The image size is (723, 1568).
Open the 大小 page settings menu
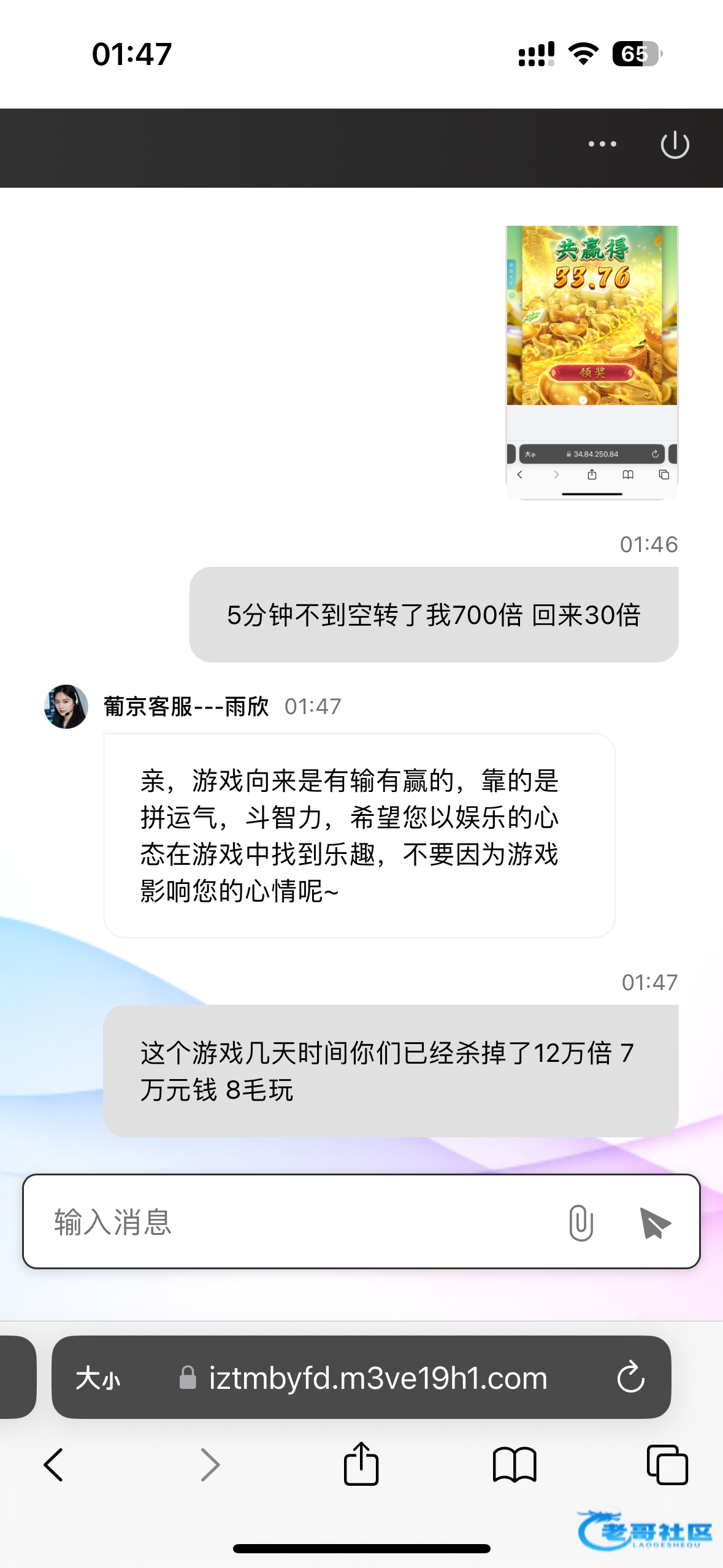coord(98,1378)
